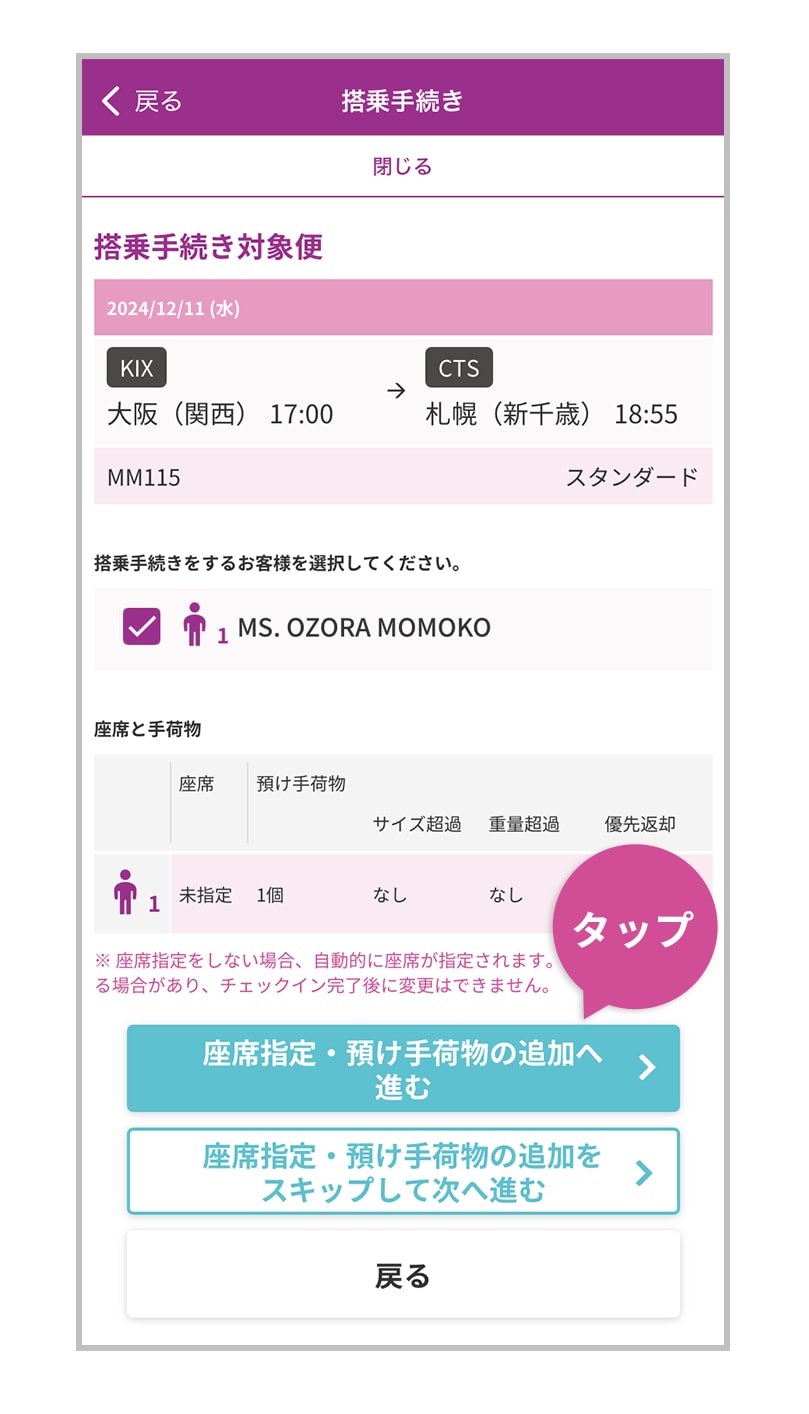Proceed to 座席指定・預け手荷物の追加へ進む

[x=402, y=1068]
